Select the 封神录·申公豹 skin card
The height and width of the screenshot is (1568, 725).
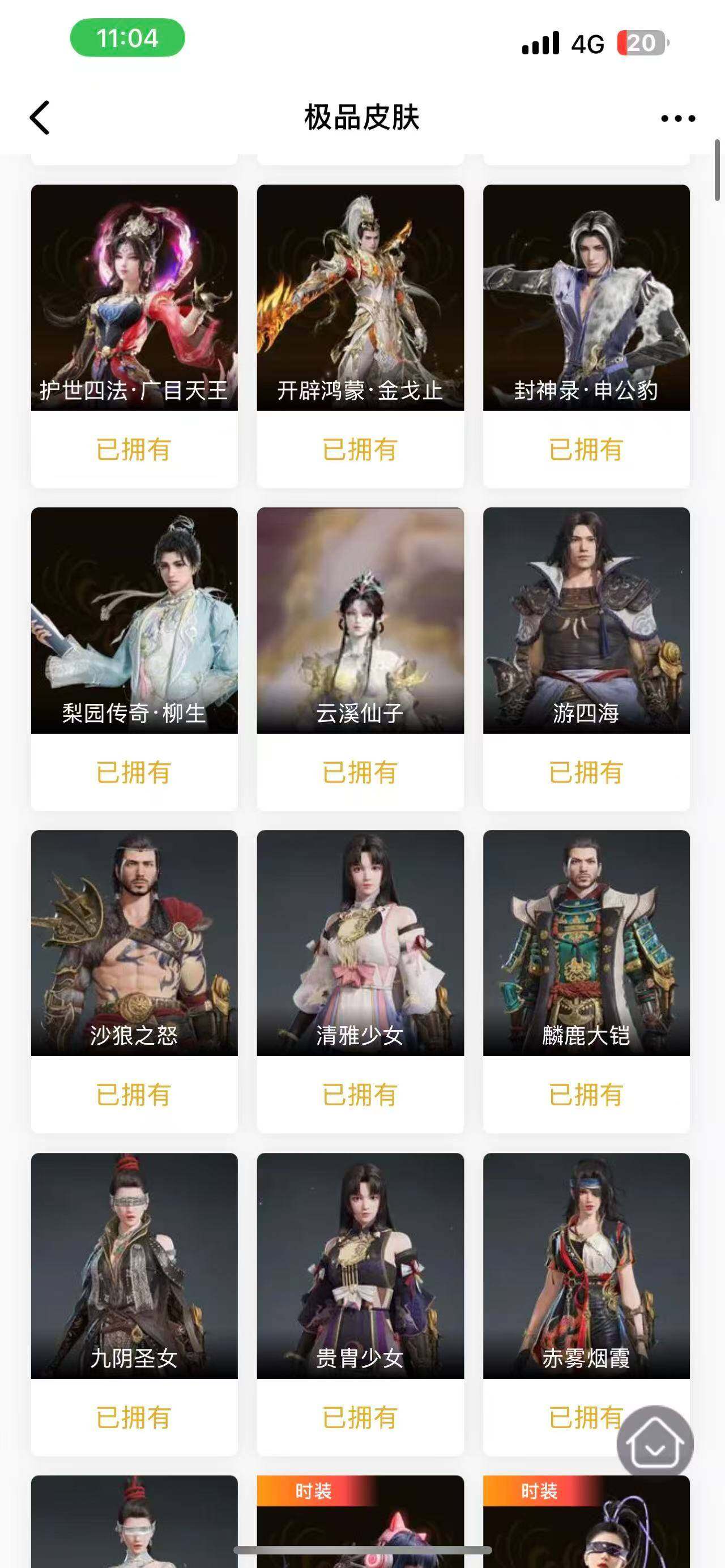(586, 298)
